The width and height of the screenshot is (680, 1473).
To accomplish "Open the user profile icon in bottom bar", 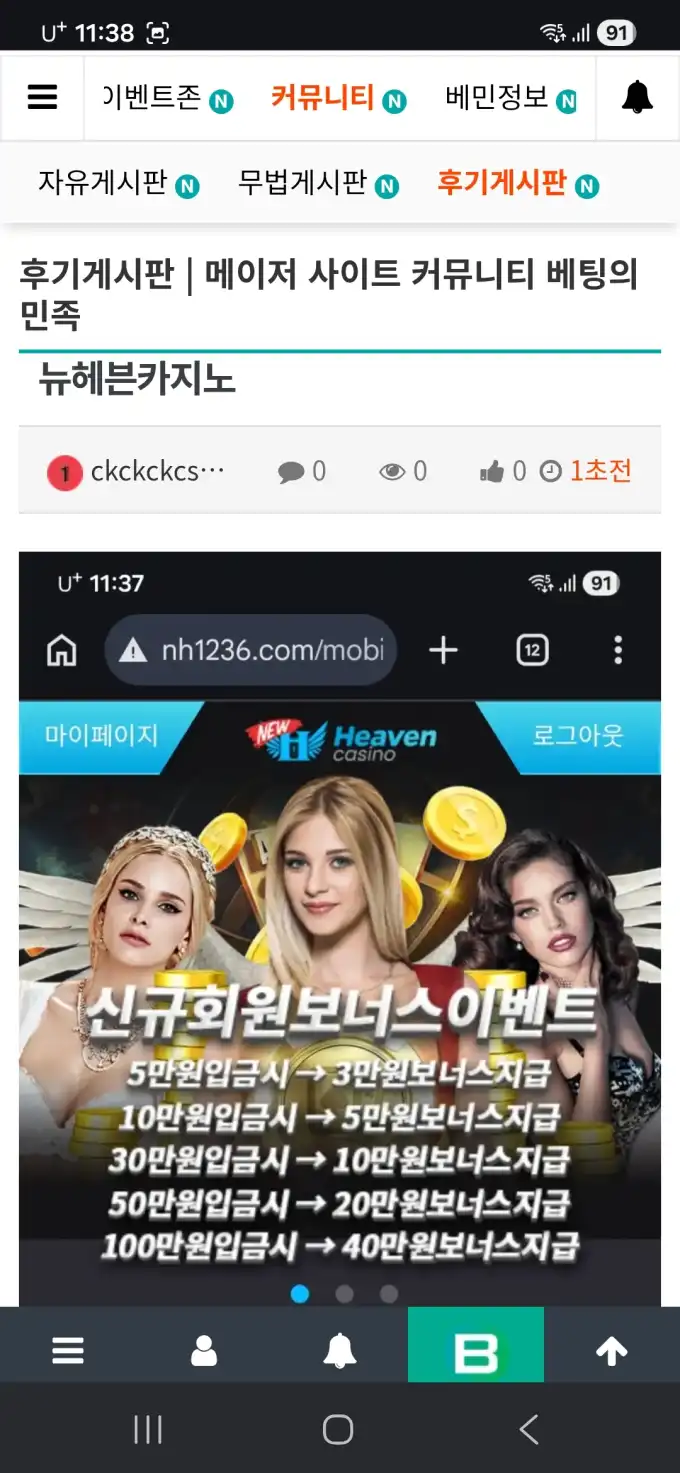I will (204, 1352).
